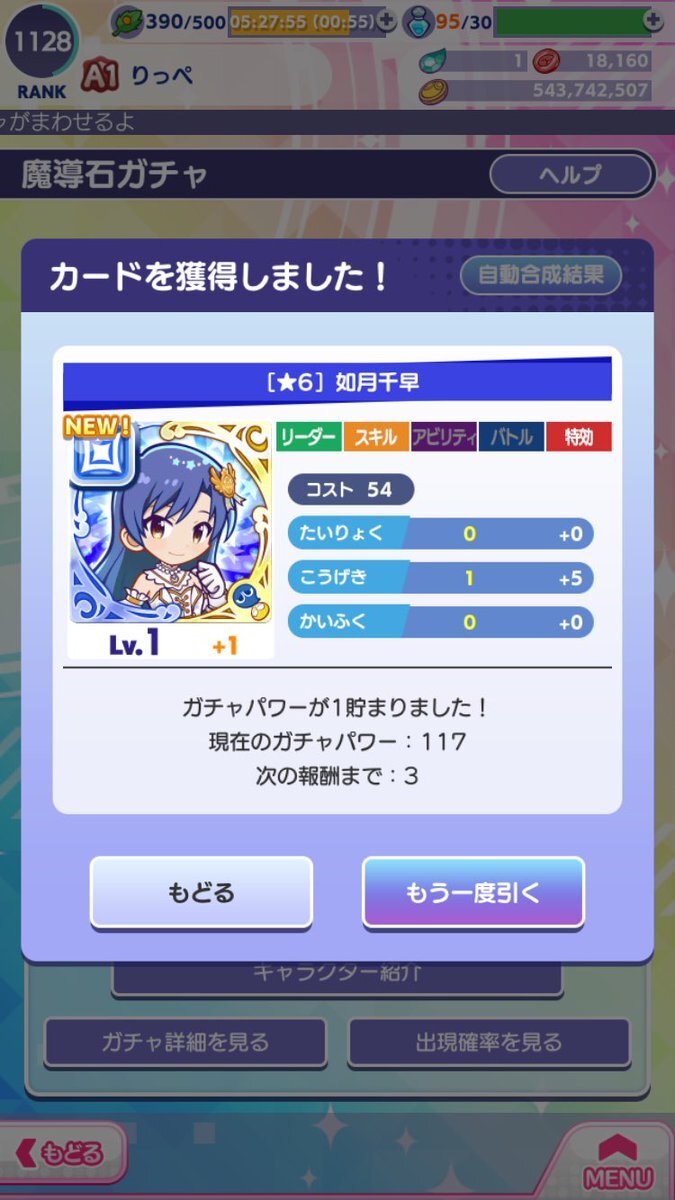This screenshot has height=1200, width=675.
Task: Add more to the green gauge
Action: pos(653,21)
